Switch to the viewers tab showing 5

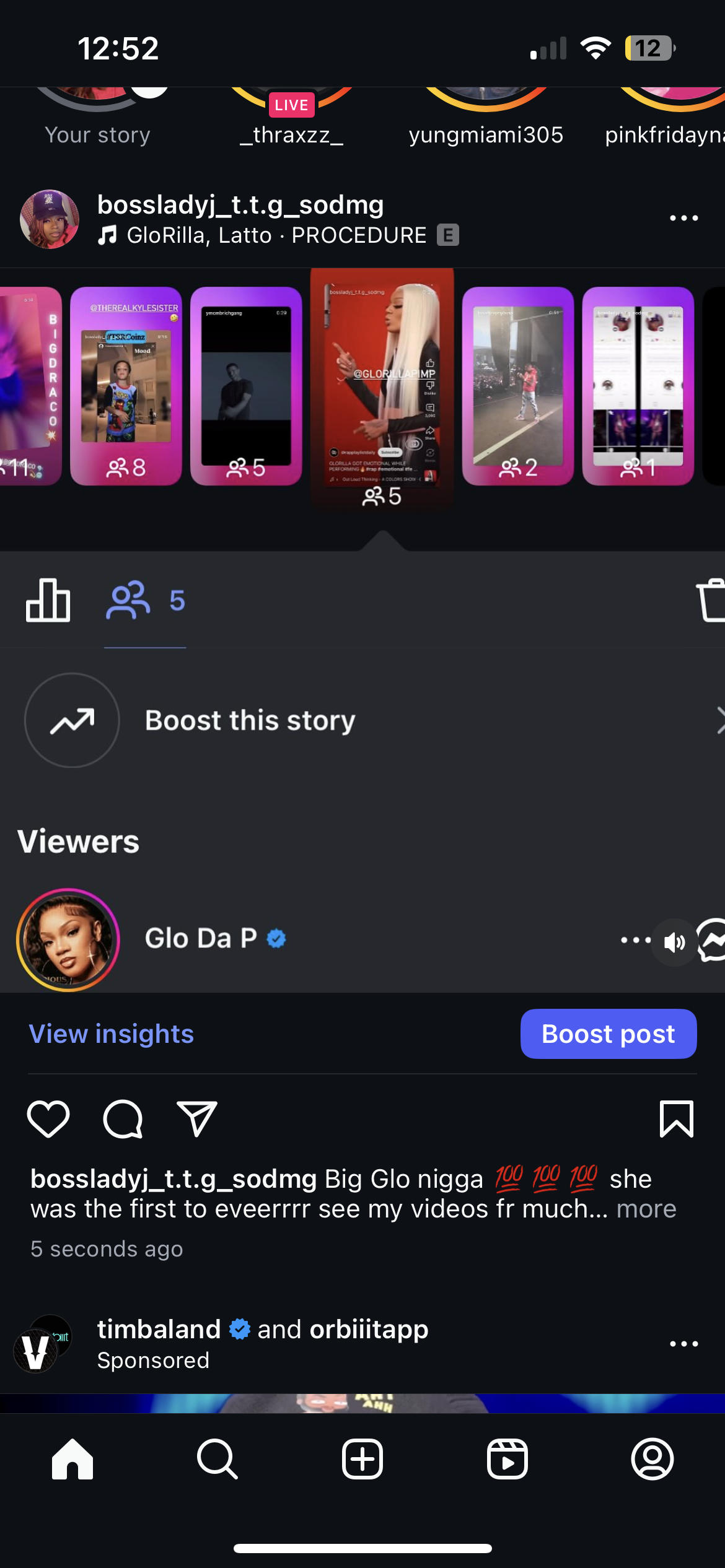145,601
